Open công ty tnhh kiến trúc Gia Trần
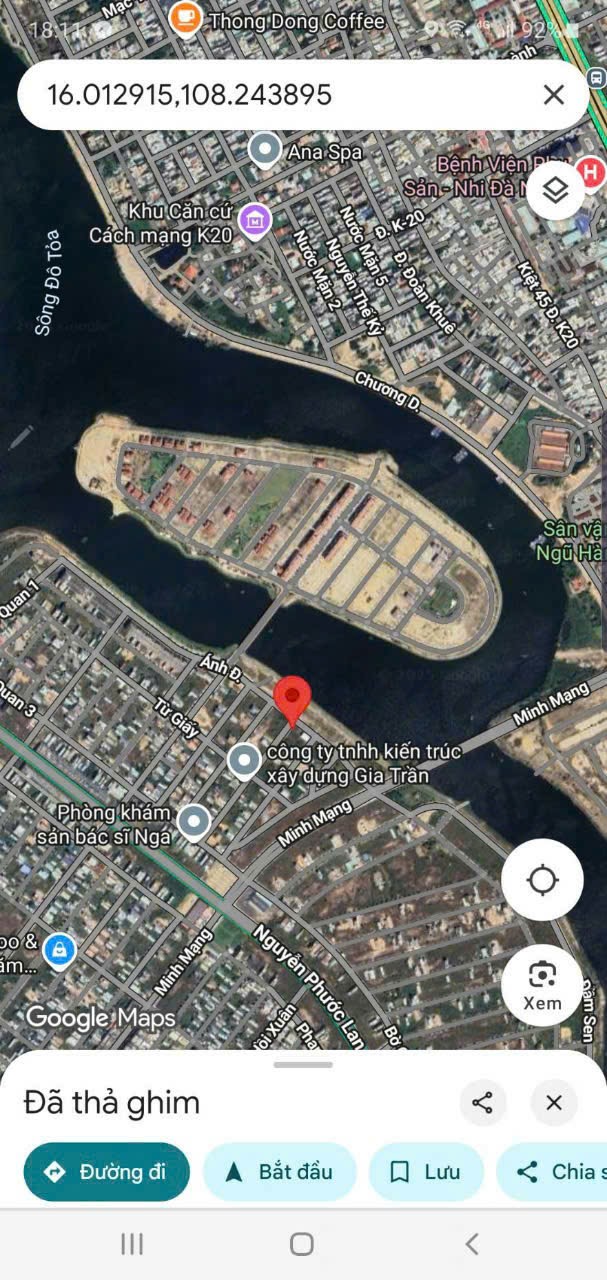This screenshot has height=1280, width=607. point(245,762)
